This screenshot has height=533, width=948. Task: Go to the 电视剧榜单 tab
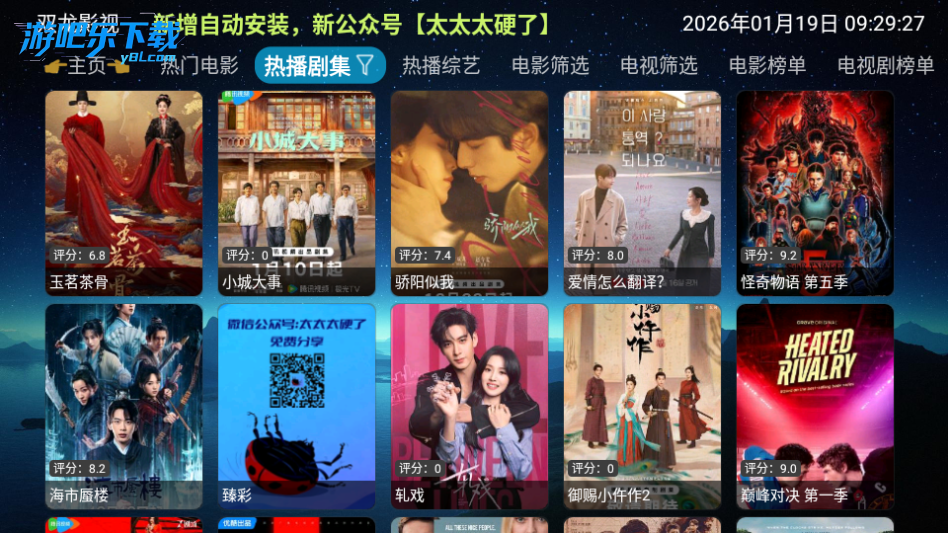click(x=885, y=66)
